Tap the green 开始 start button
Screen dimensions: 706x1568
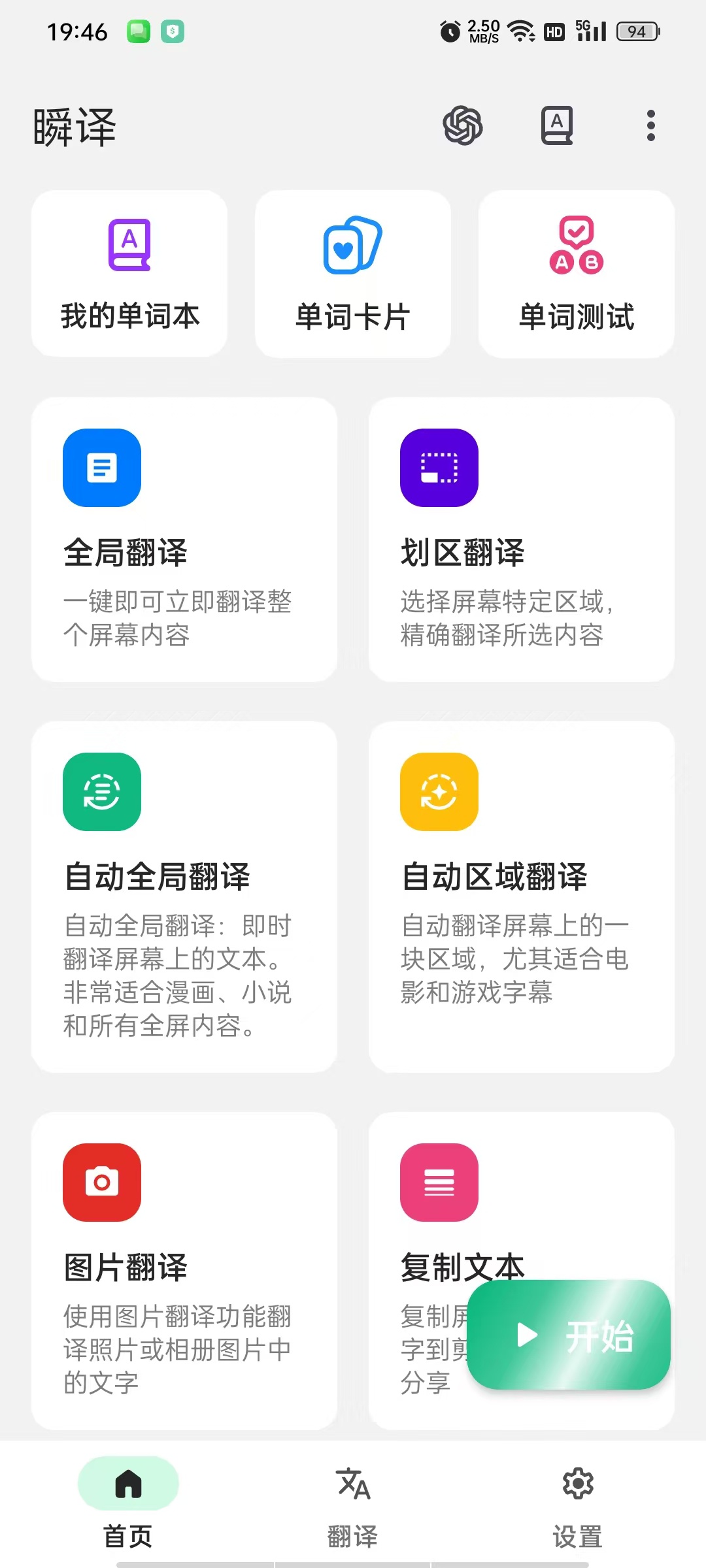569,1335
